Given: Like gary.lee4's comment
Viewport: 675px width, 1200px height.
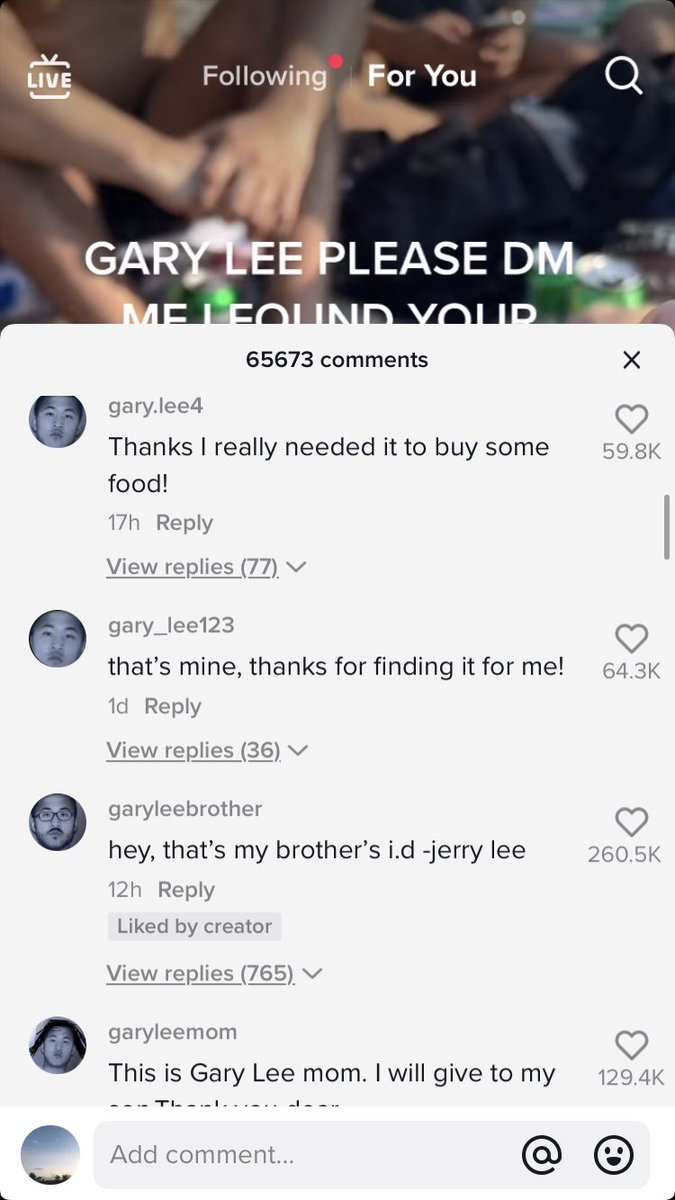Looking at the screenshot, I should pos(631,419).
